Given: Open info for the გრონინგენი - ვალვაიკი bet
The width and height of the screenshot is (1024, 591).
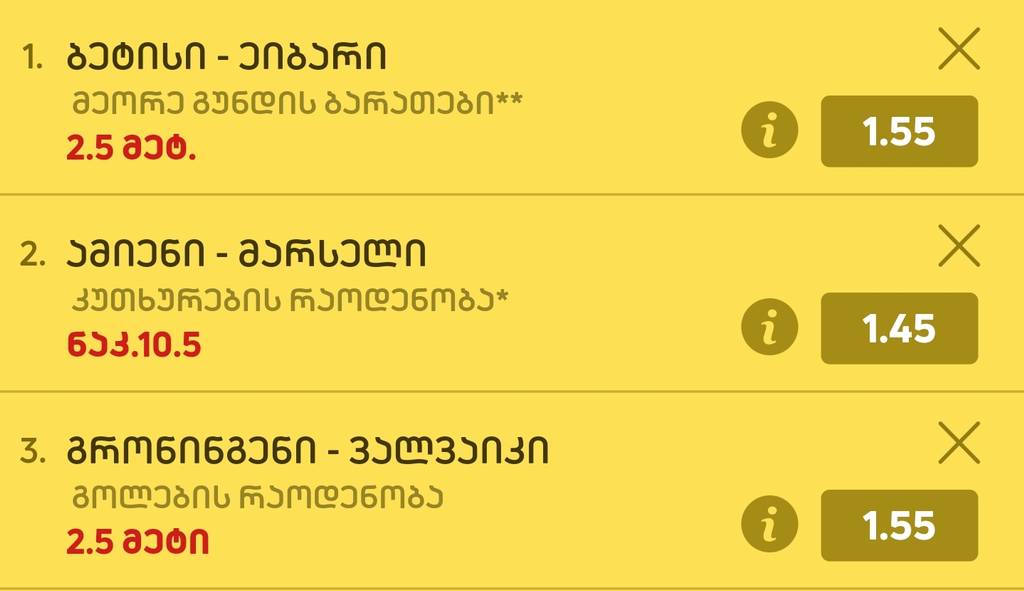Looking at the screenshot, I should 769,525.
